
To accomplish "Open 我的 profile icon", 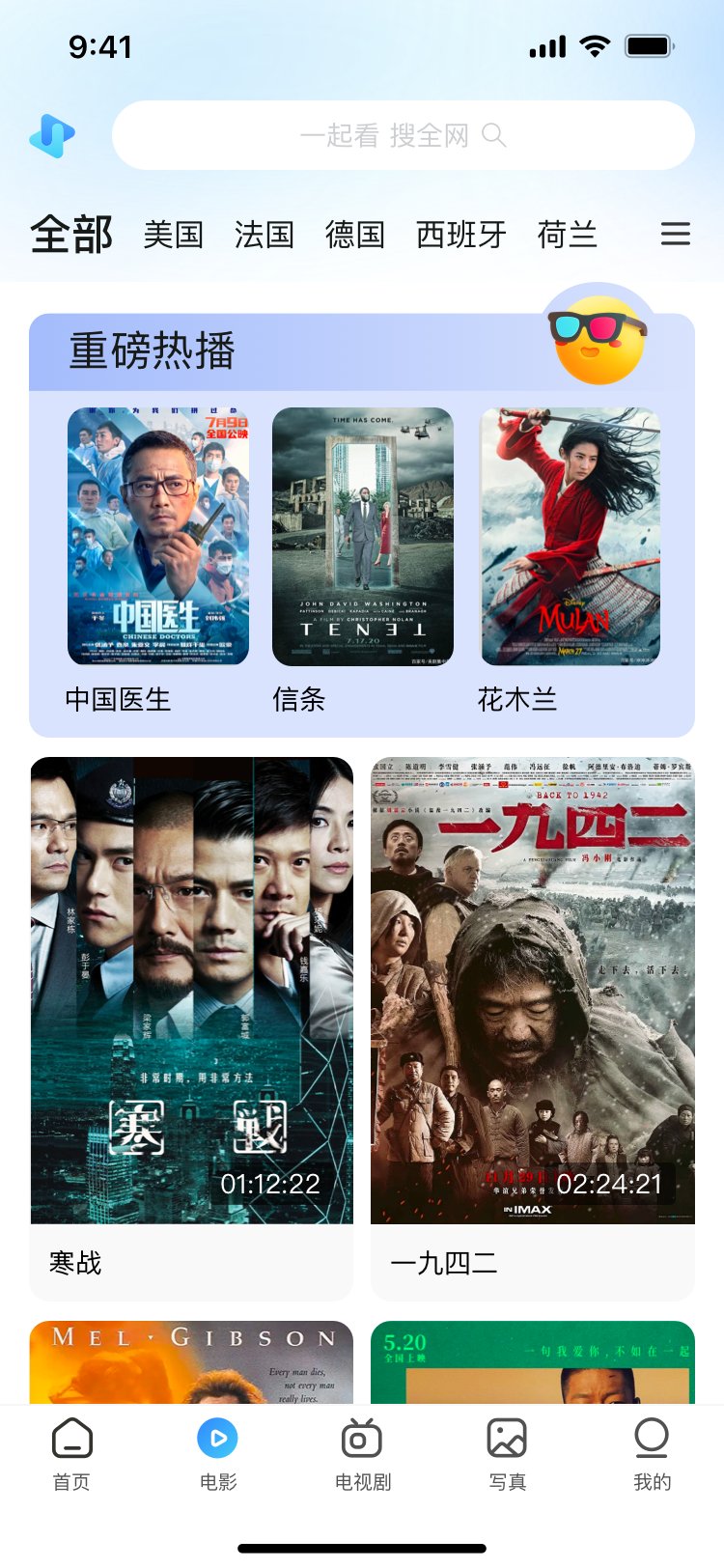I will click(652, 1438).
